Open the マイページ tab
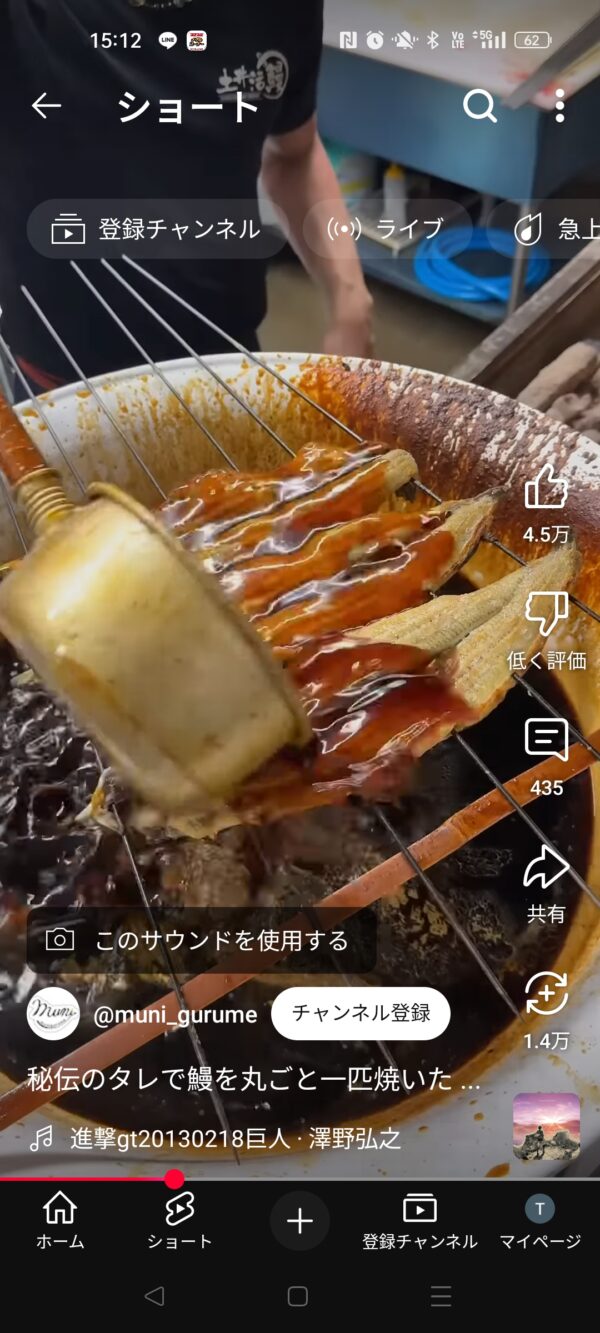 [540, 1220]
